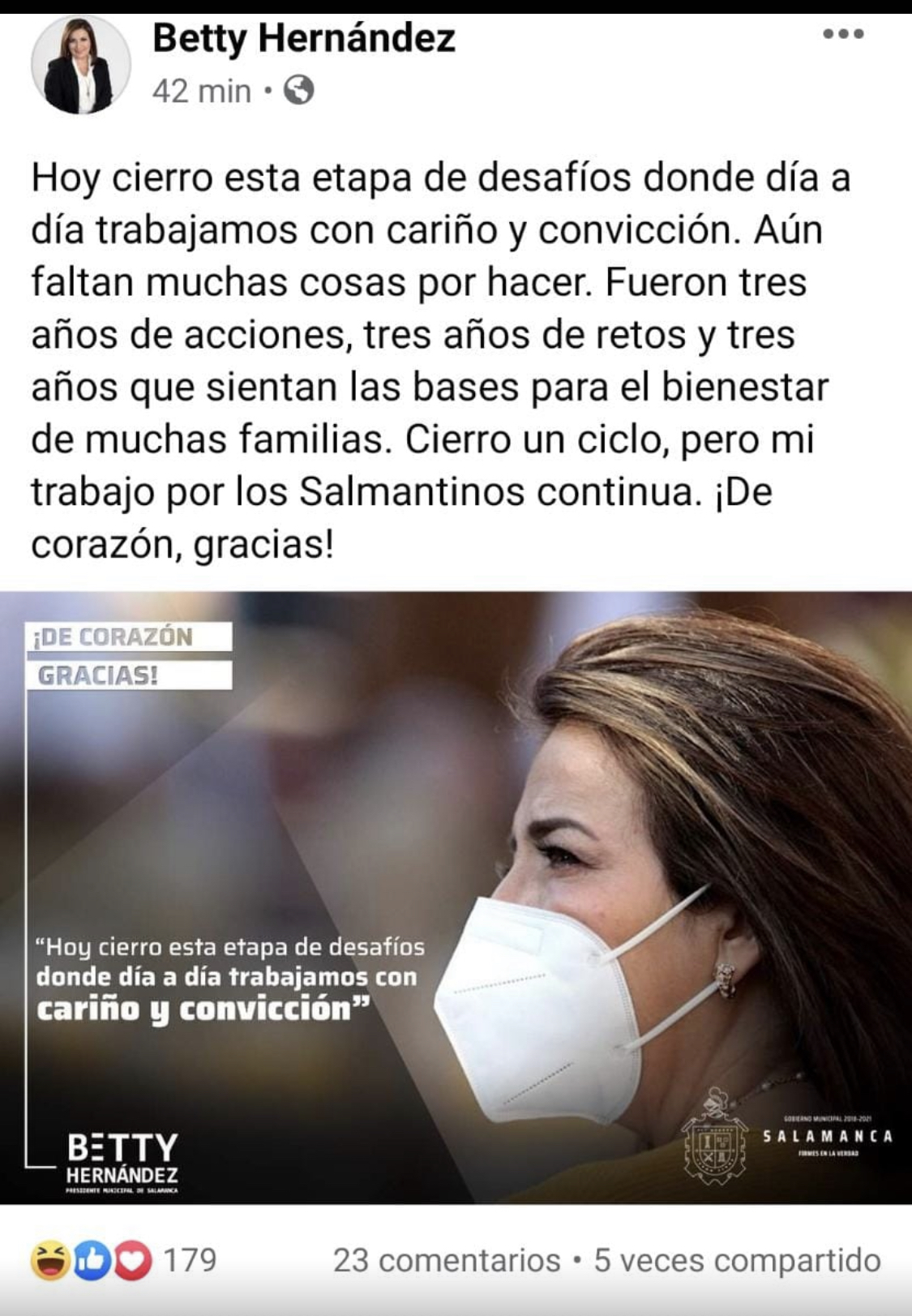Open the post photo in full view
The image size is (912, 1316).
456,896
